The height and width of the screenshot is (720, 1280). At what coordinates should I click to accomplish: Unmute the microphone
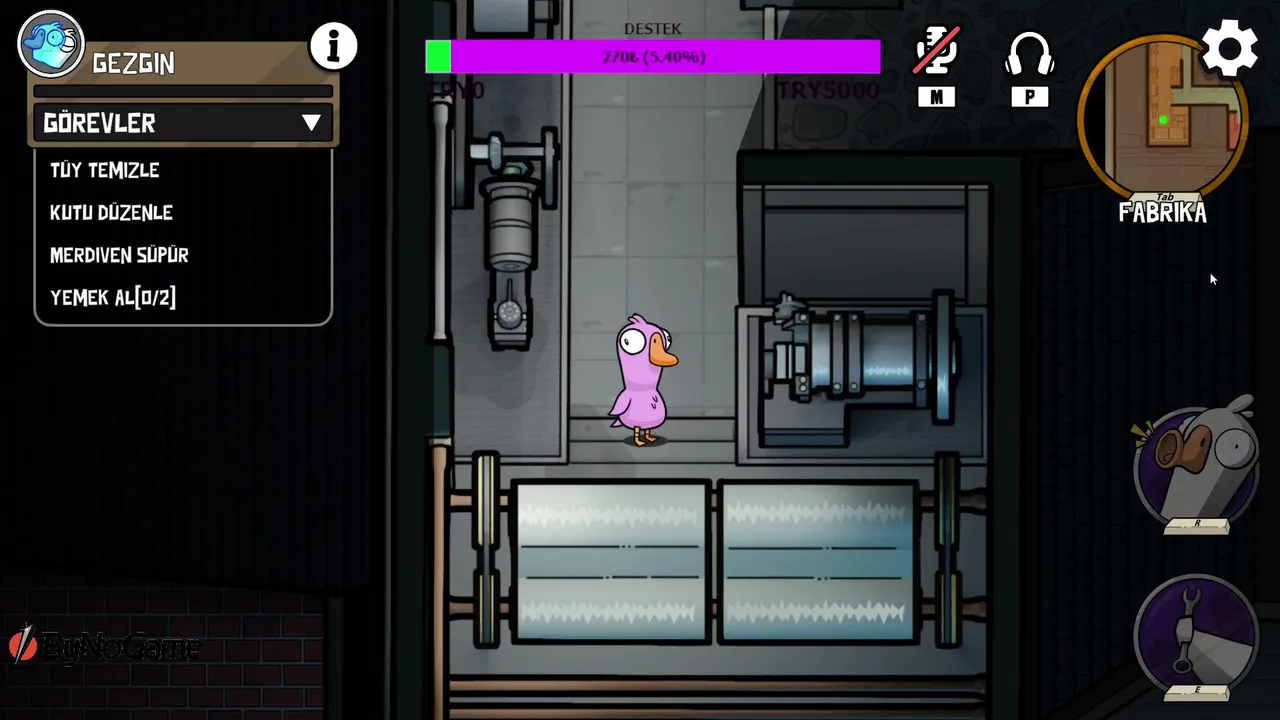click(936, 51)
